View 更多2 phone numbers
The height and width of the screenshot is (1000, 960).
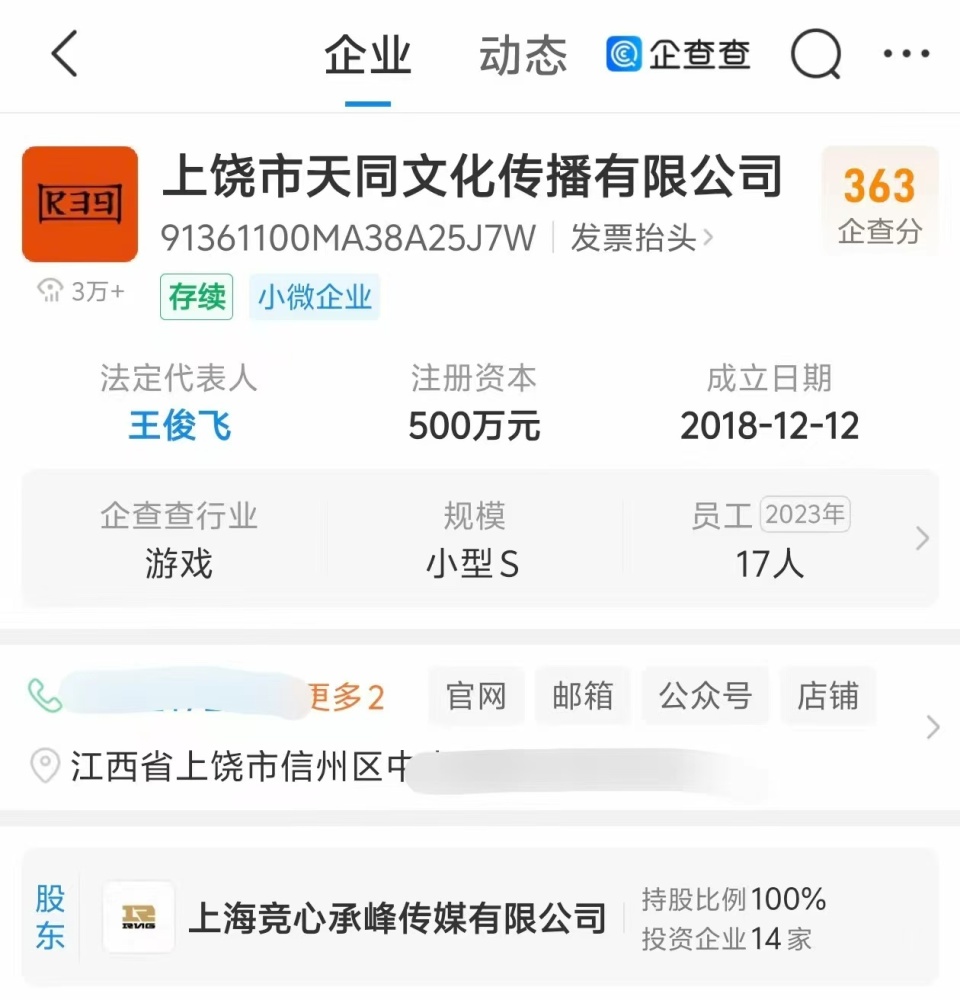coord(346,698)
